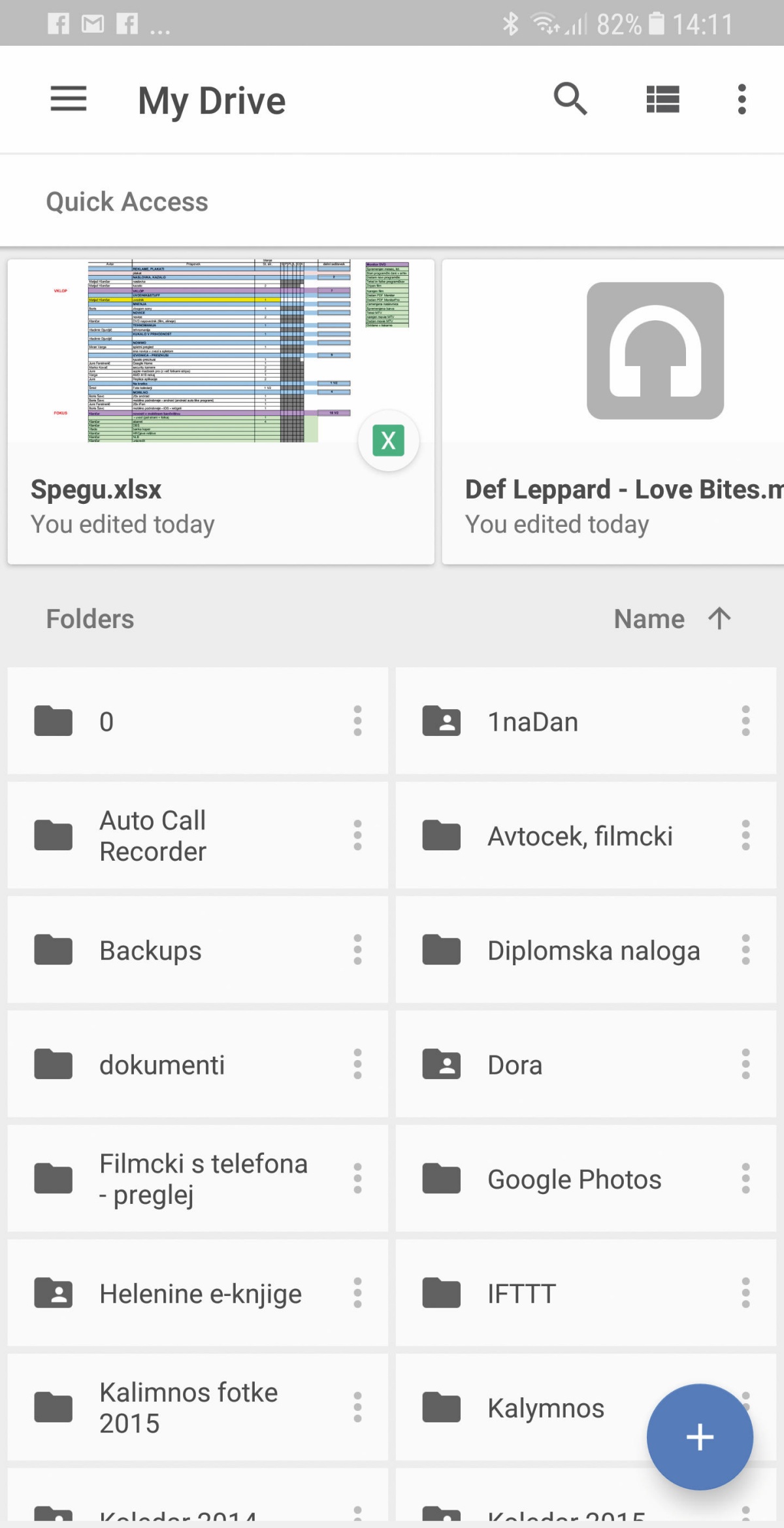Open the Kalimnos fotke 2015 folder
Viewport: 784px width, 1528px height.
click(198, 1407)
